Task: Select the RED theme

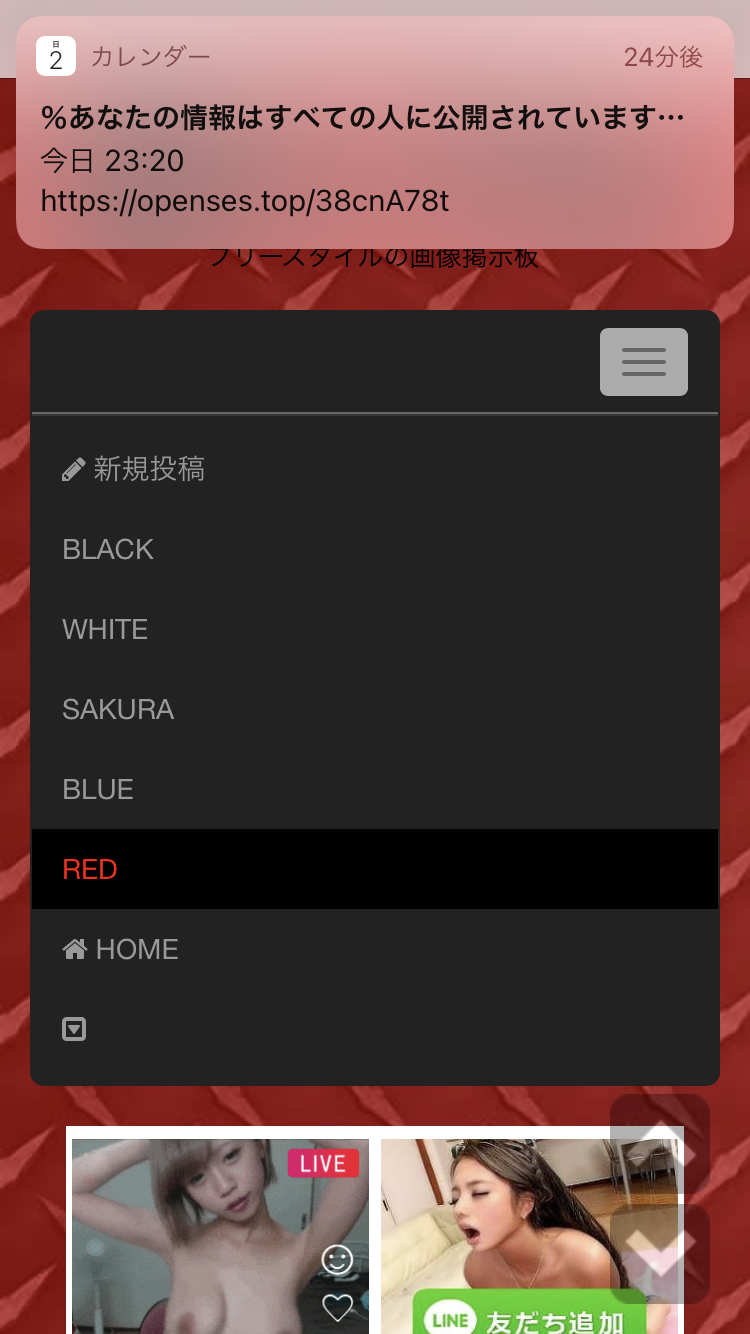Action: point(90,869)
